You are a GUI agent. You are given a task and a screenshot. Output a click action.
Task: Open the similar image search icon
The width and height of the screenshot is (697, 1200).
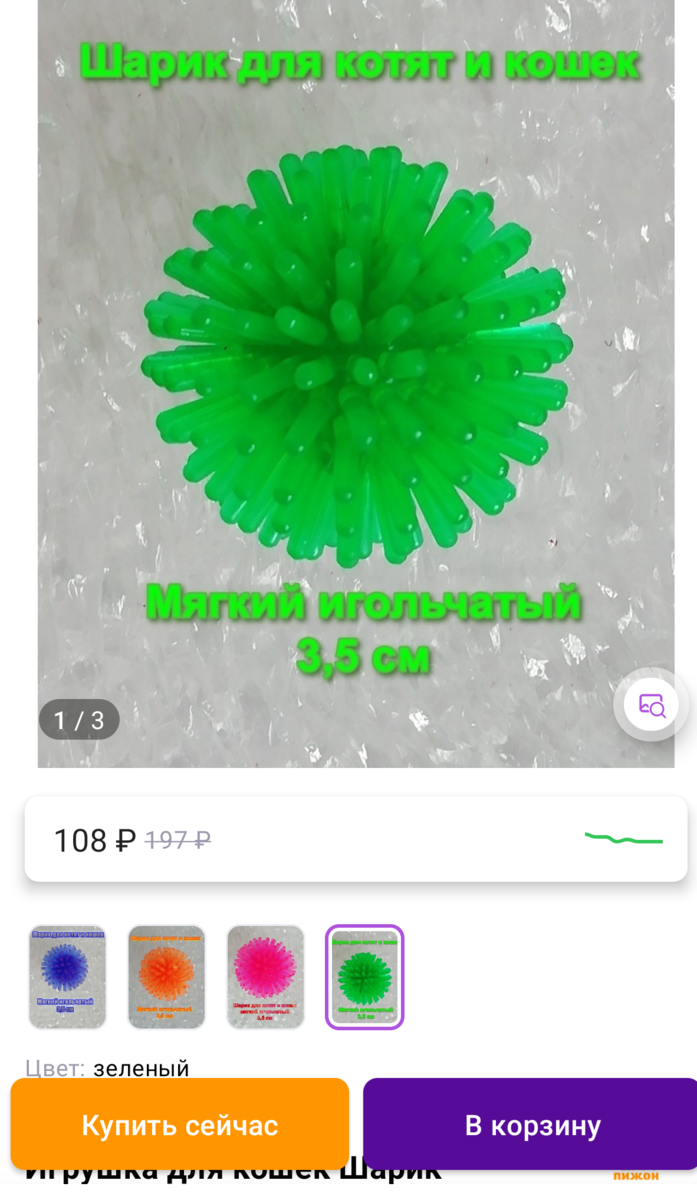pos(651,706)
